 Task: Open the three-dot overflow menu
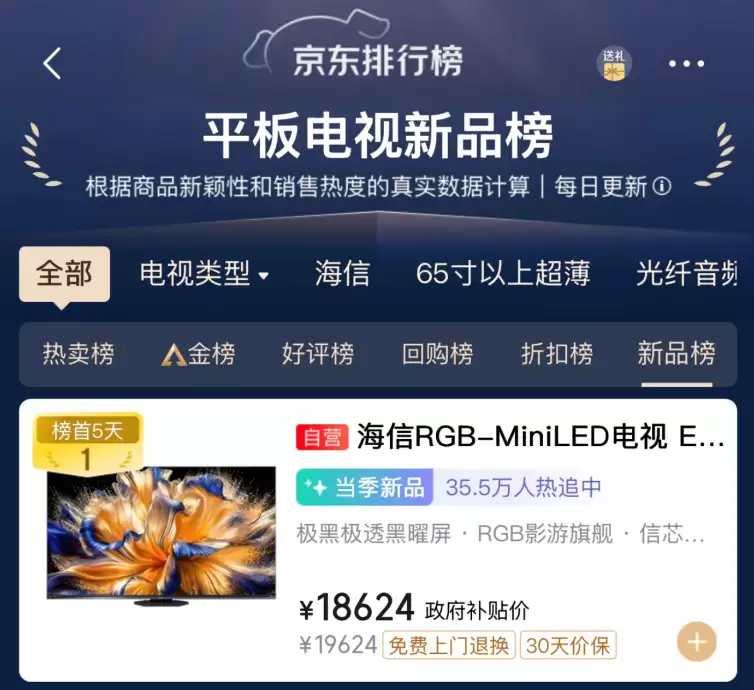(x=686, y=64)
